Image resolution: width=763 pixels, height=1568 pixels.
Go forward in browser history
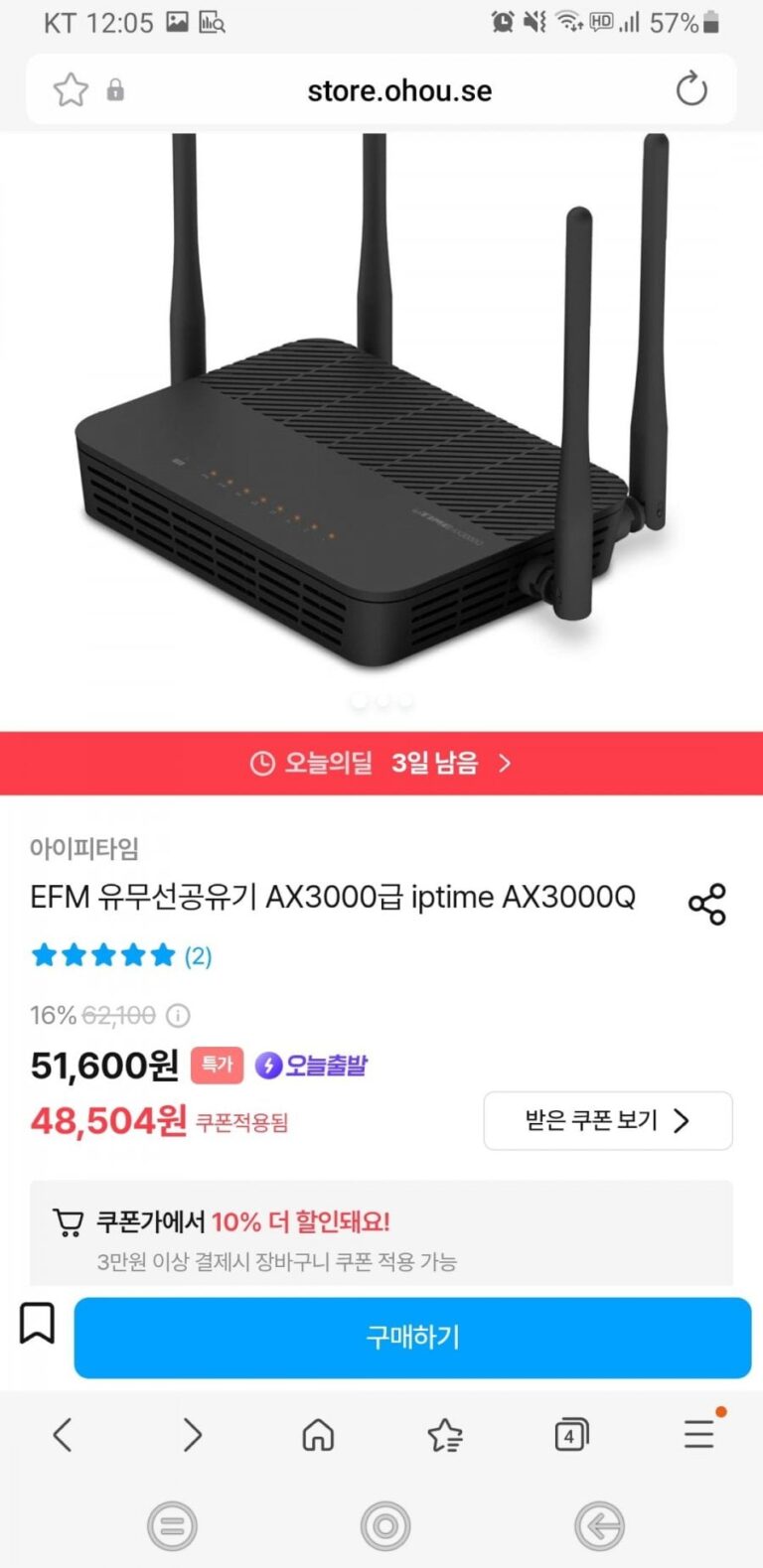pyautogui.click(x=192, y=1434)
